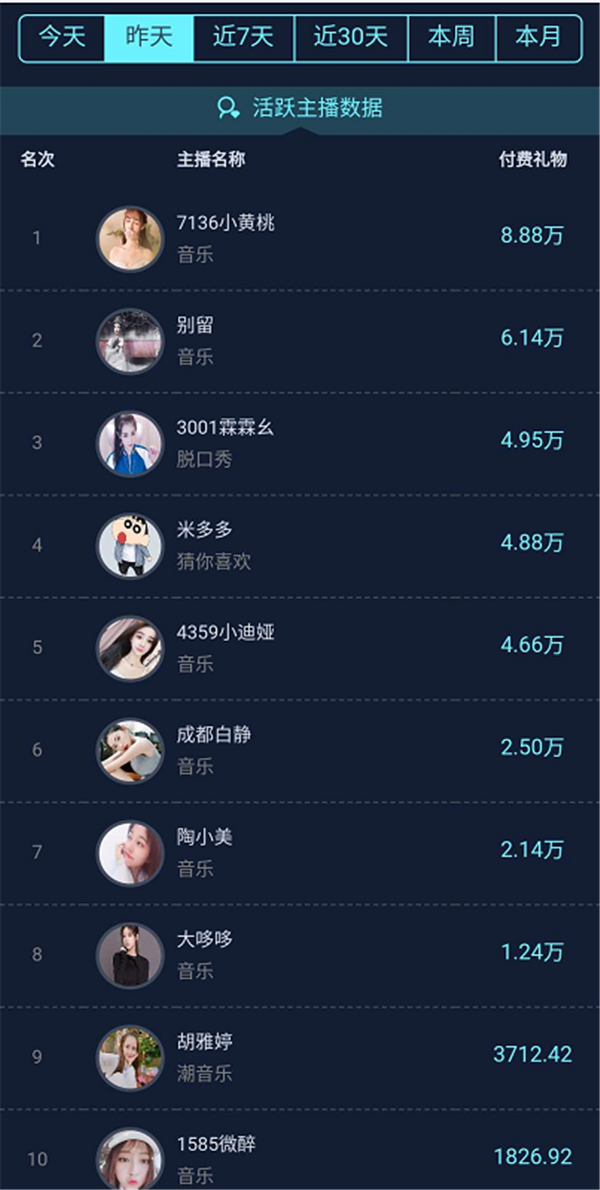View 3001霖霖幺 streamer details

coord(300,442)
